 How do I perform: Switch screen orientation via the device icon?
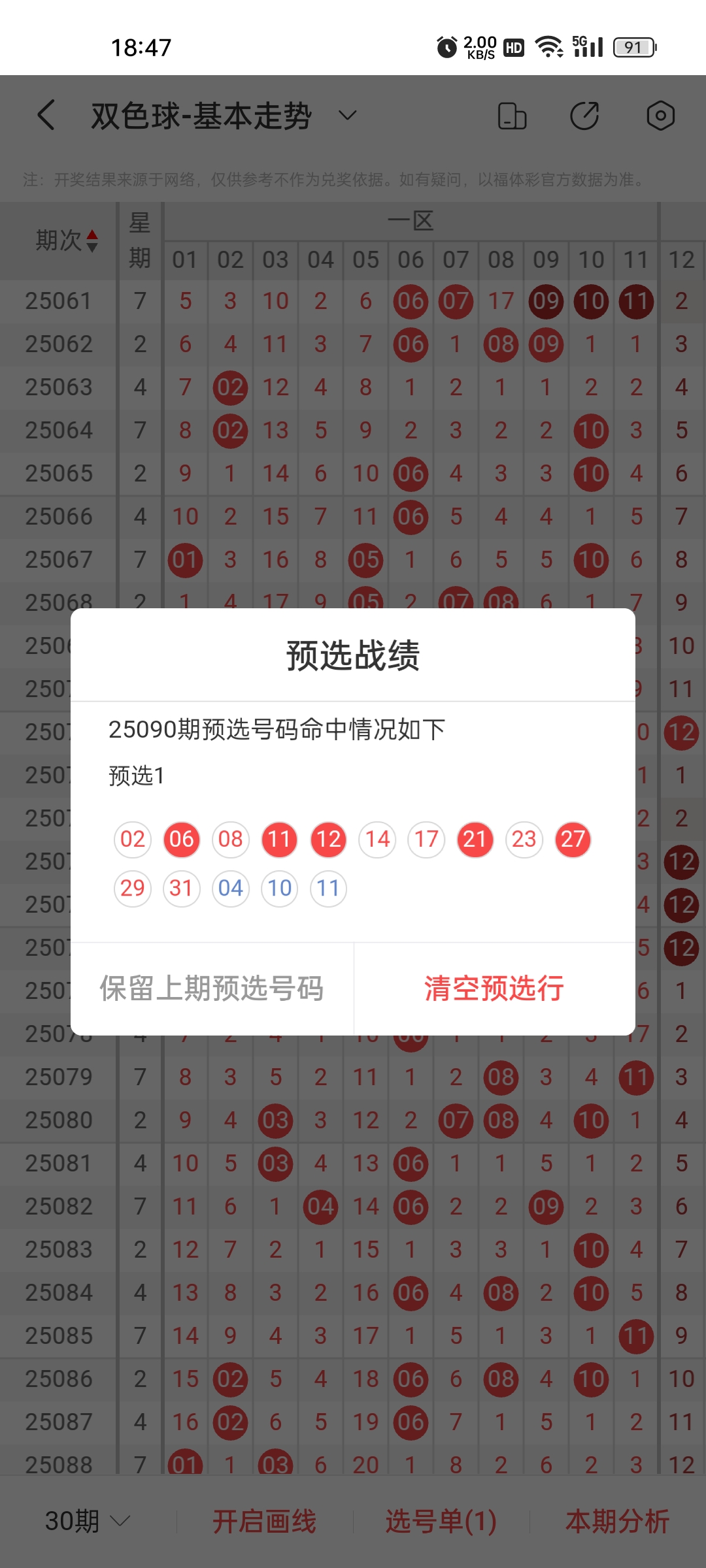tap(512, 116)
